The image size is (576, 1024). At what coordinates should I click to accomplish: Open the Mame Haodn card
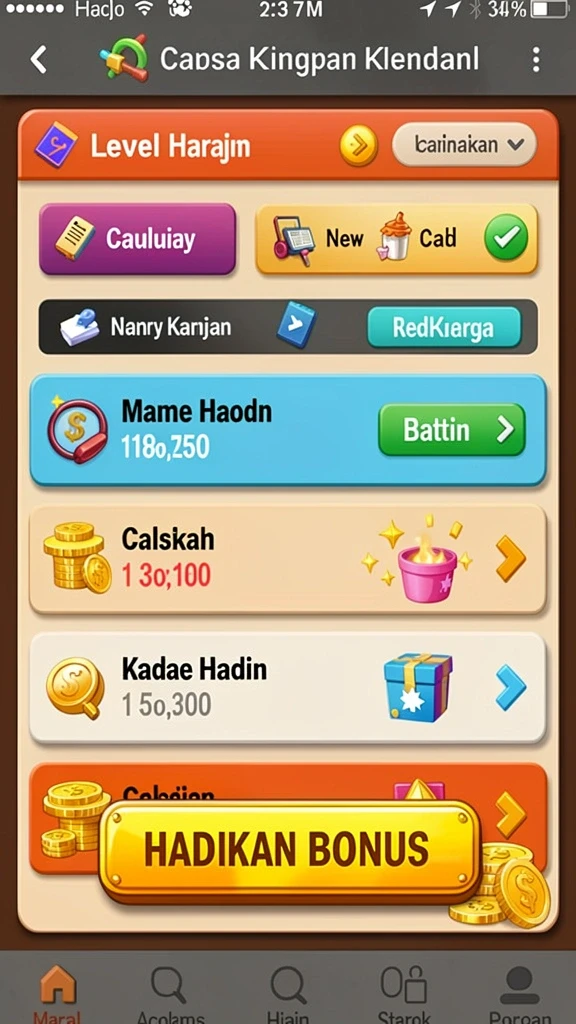288,430
